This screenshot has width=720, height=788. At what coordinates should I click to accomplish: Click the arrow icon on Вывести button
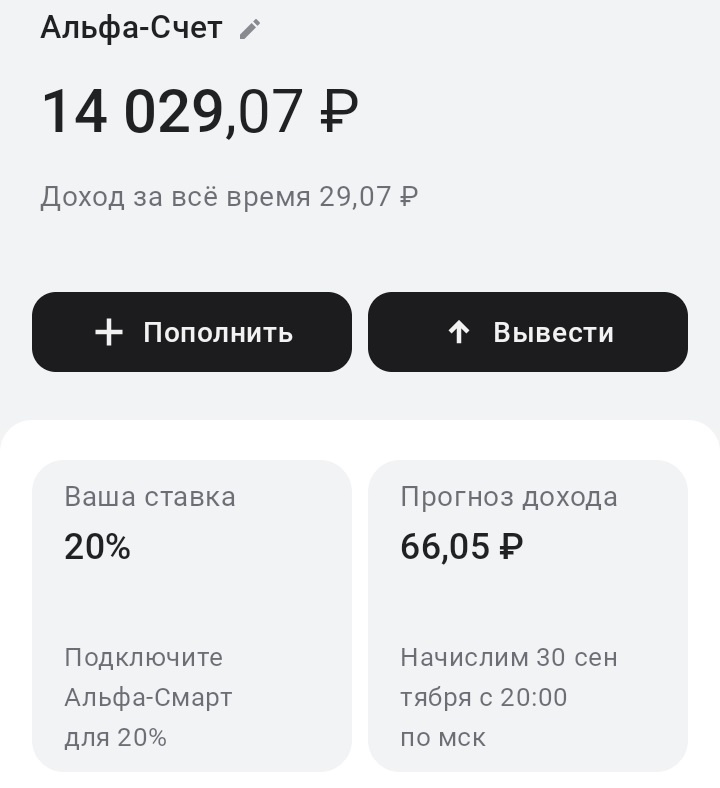point(458,331)
